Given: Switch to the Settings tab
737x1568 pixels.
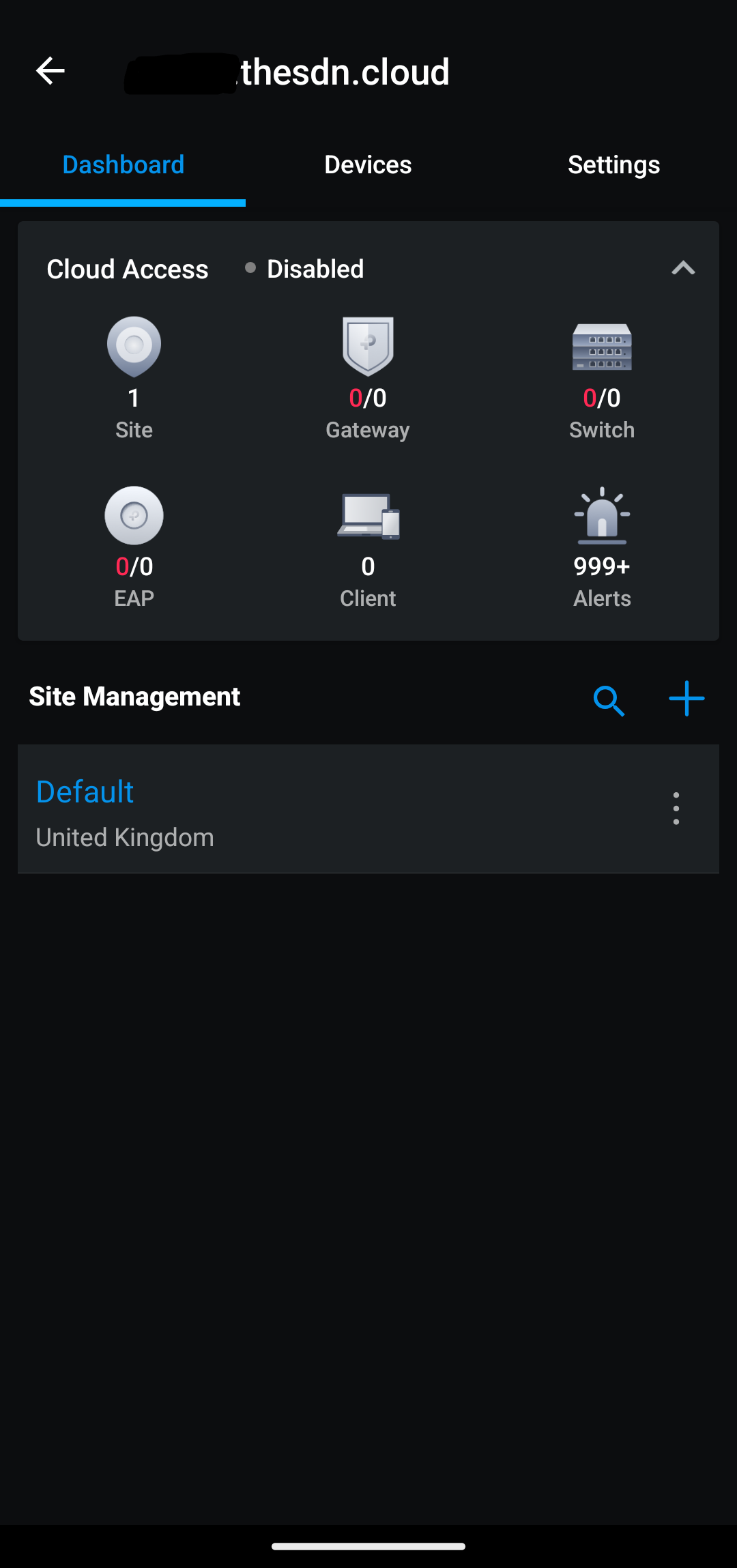Looking at the screenshot, I should tap(613, 165).
